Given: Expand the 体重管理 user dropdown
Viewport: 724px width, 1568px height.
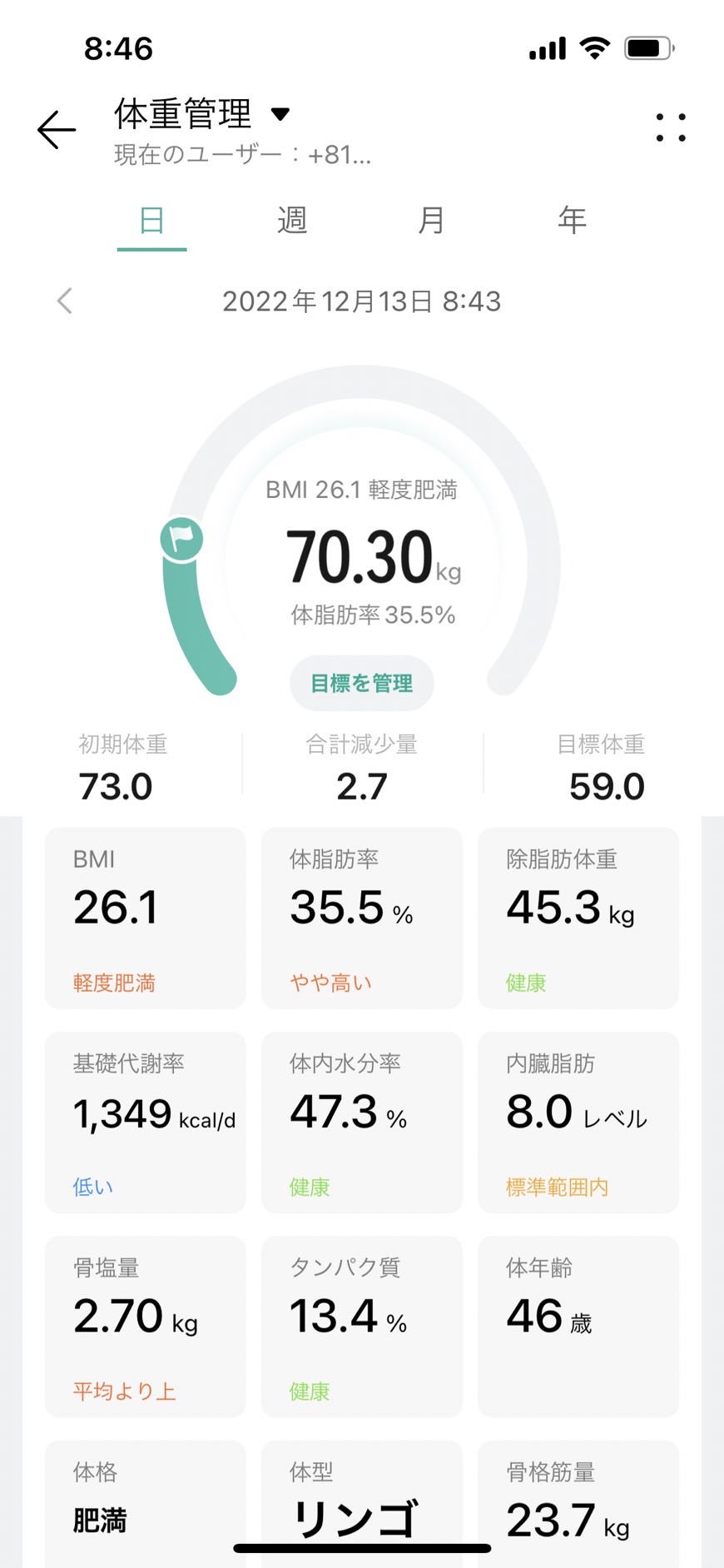Looking at the screenshot, I should 280,114.
